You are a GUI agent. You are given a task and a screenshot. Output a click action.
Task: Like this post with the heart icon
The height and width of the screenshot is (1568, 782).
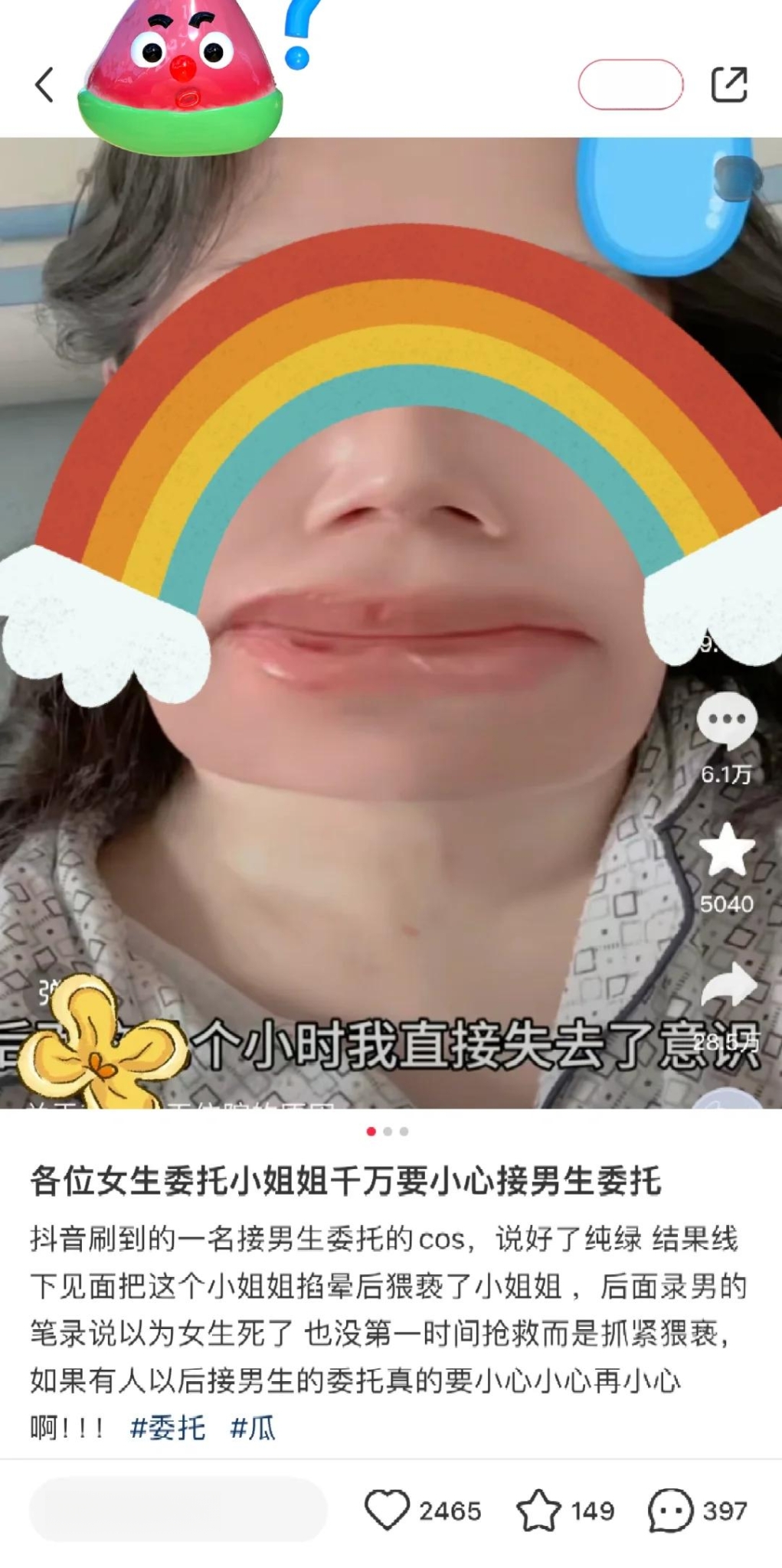click(x=387, y=1510)
